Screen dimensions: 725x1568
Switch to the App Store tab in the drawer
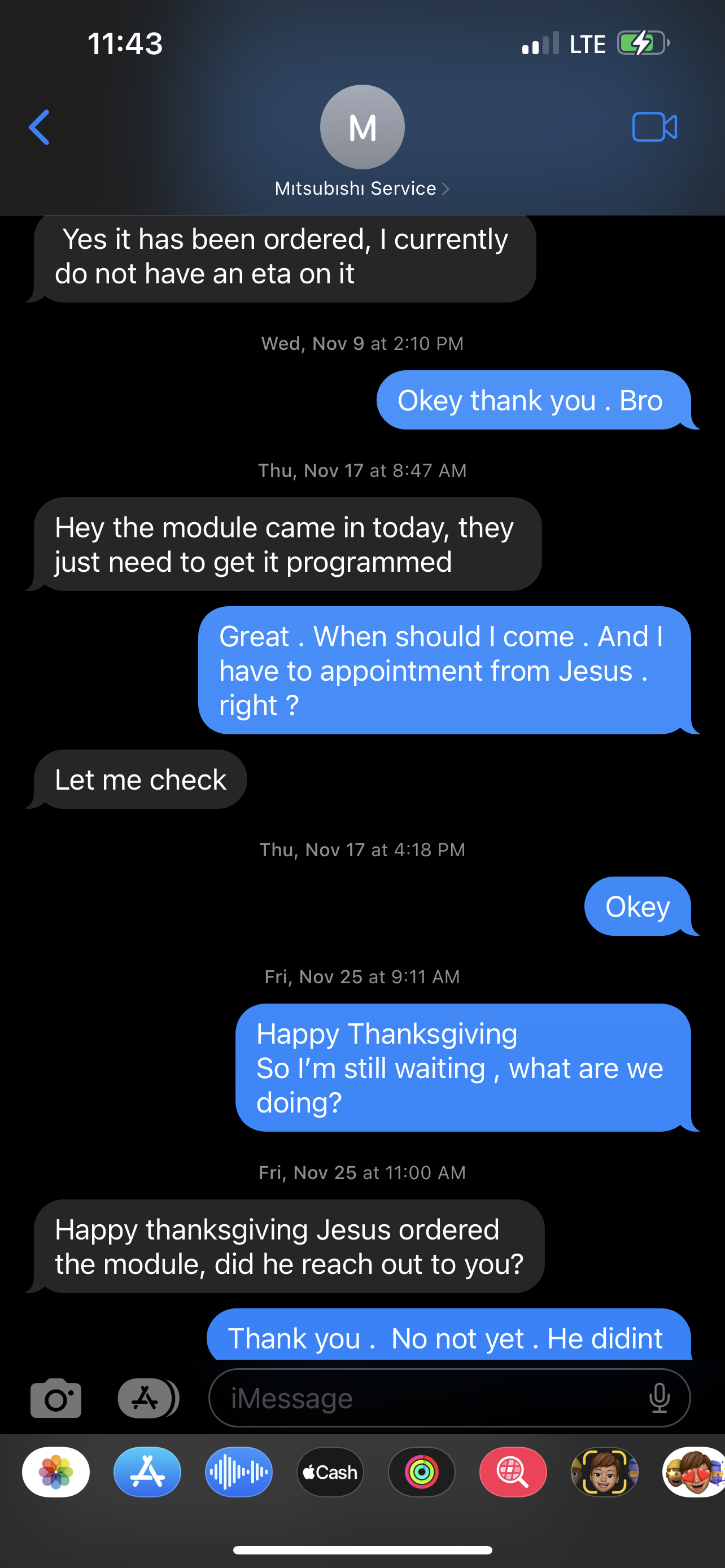[147, 1473]
